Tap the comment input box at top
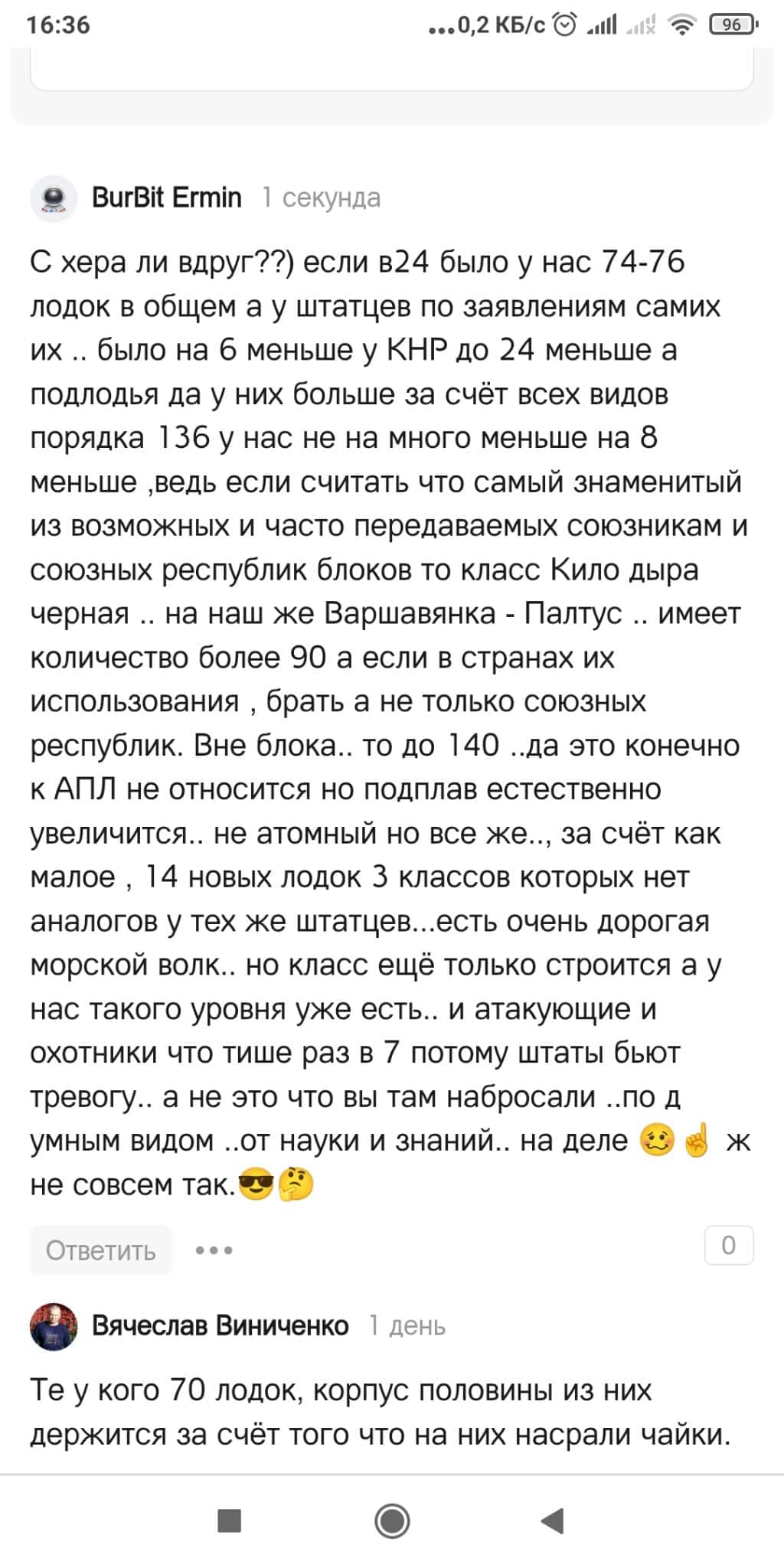This screenshot has width=784, height=1568. click(391, 70)
